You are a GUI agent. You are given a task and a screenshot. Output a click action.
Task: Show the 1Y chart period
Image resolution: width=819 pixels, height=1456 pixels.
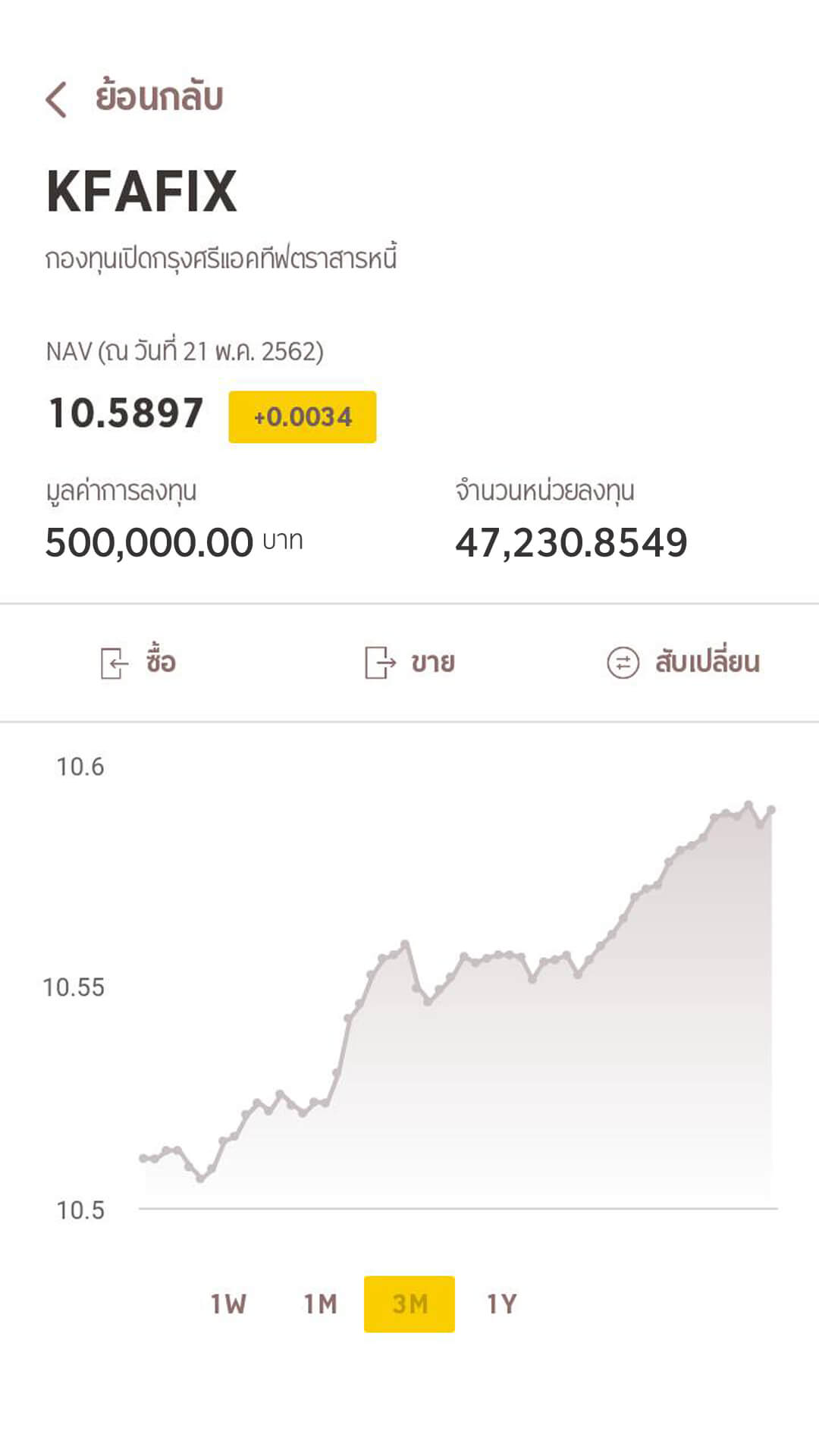501,1304
